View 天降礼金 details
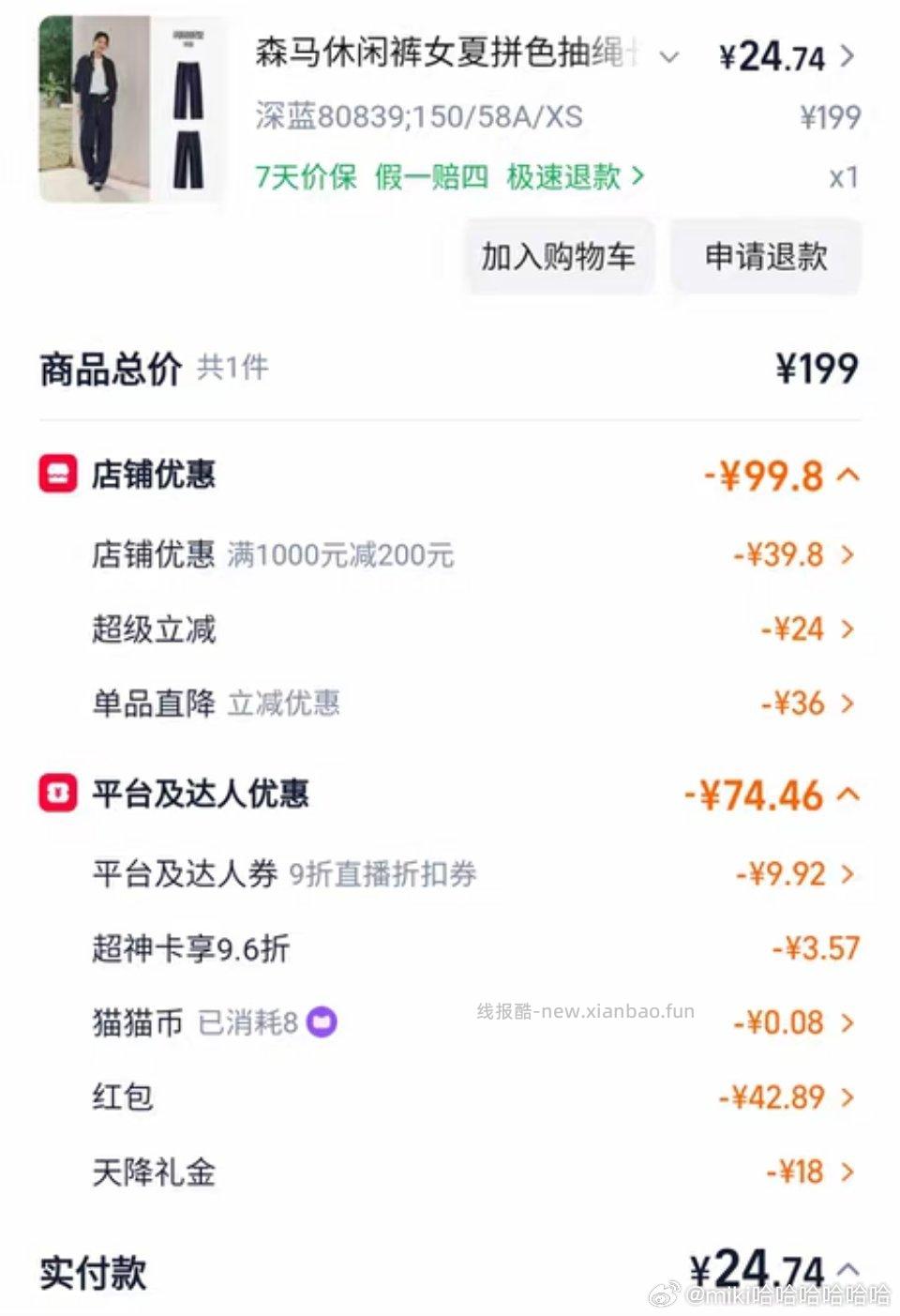The width and height of the screenshot is (900, 1316). tap(847, 1172)
